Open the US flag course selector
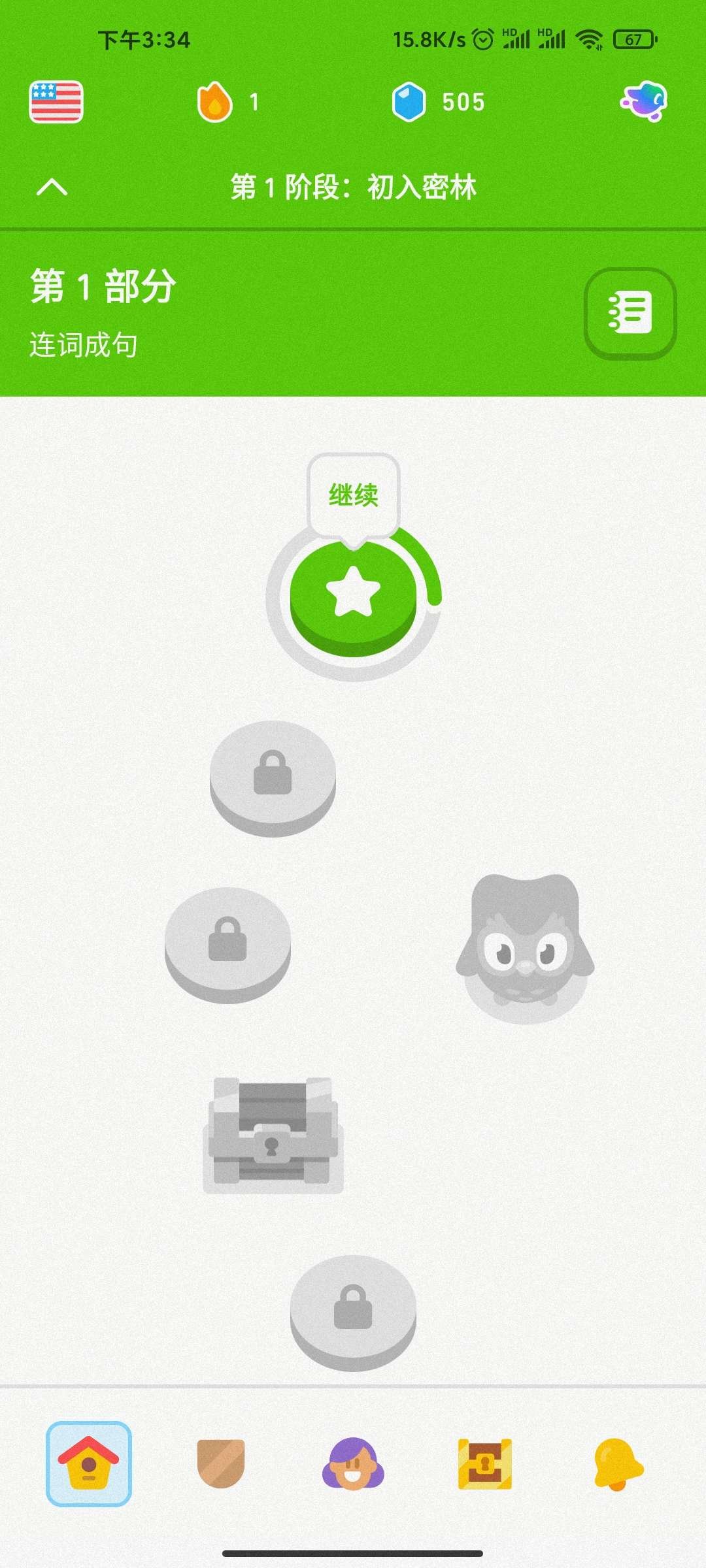The height and width of the screenshot is (1568, 706). click(56, 102)
